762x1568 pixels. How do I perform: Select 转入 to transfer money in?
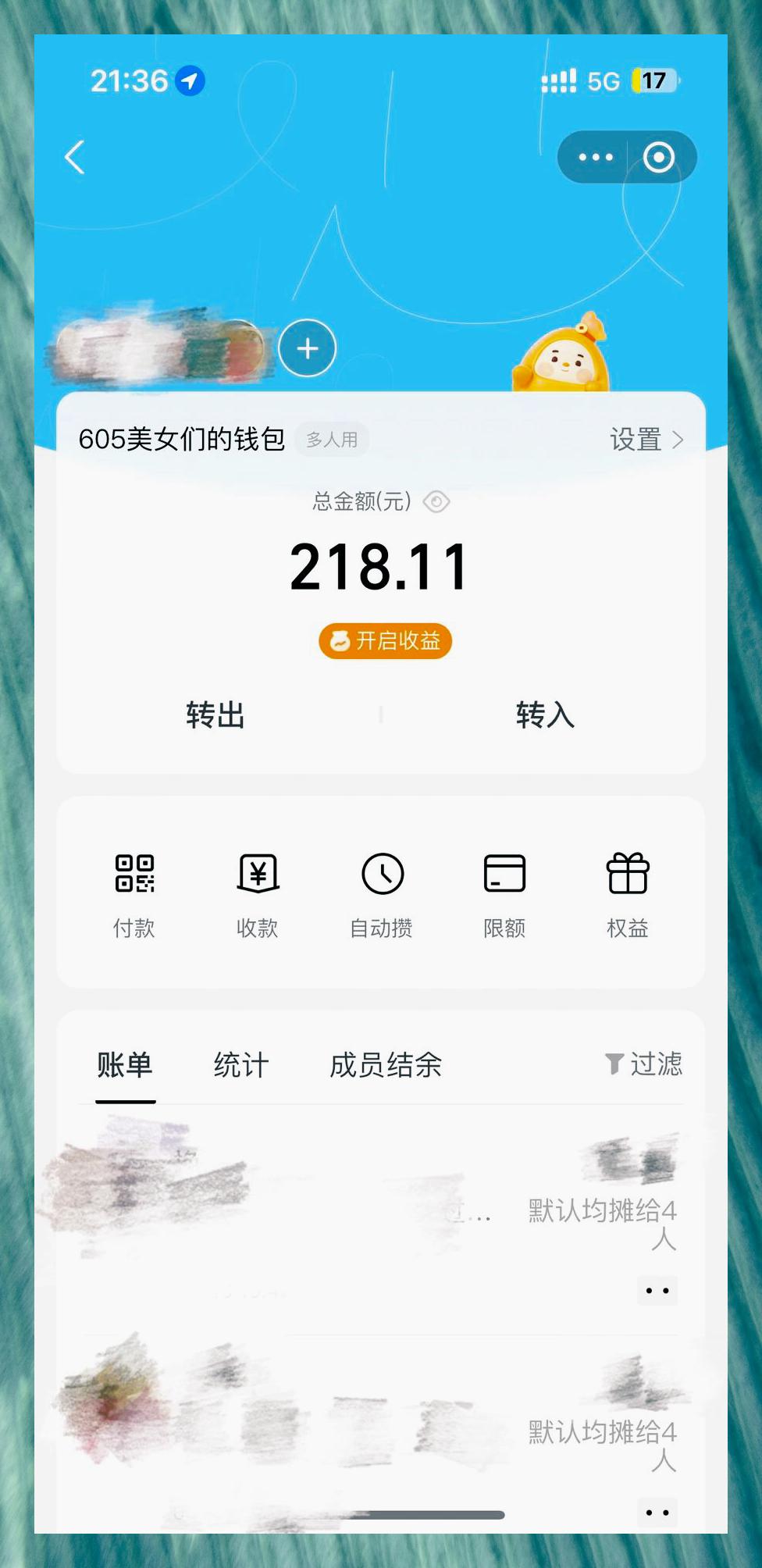(545, 715)
